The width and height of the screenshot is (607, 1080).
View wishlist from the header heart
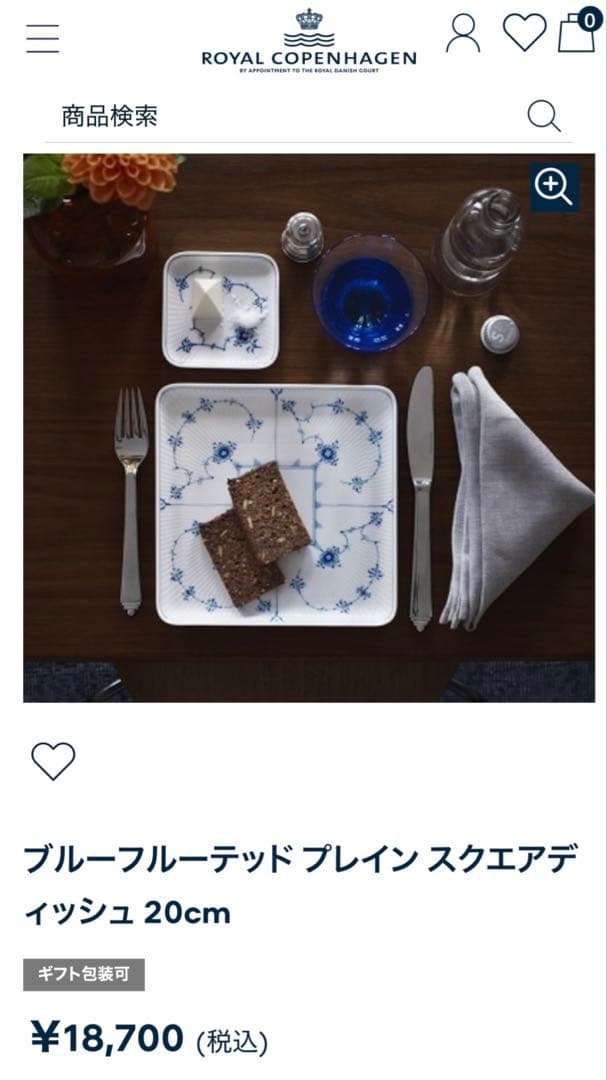click(523, 33)
